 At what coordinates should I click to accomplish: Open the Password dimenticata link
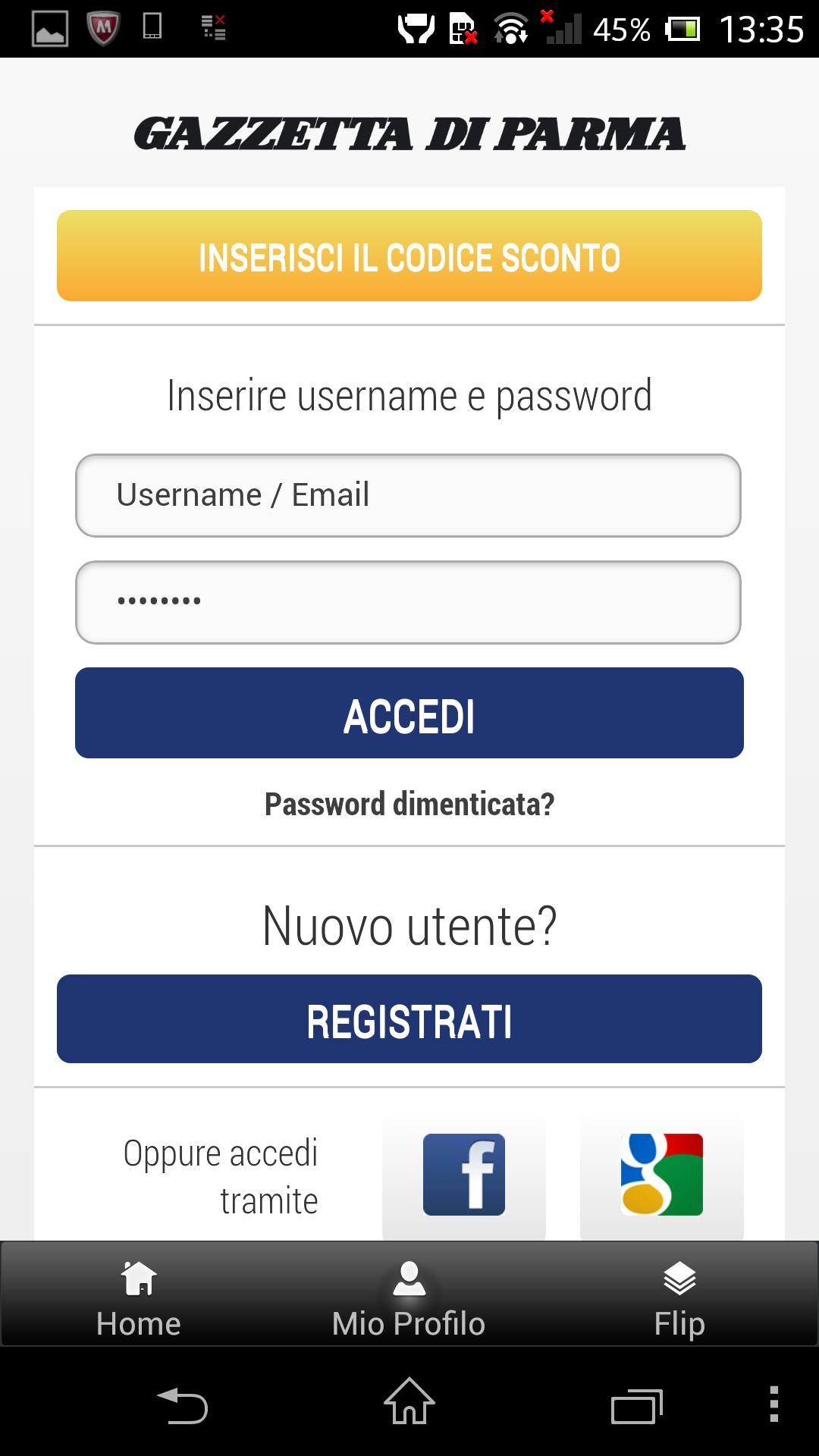click(x=409, y=804)
